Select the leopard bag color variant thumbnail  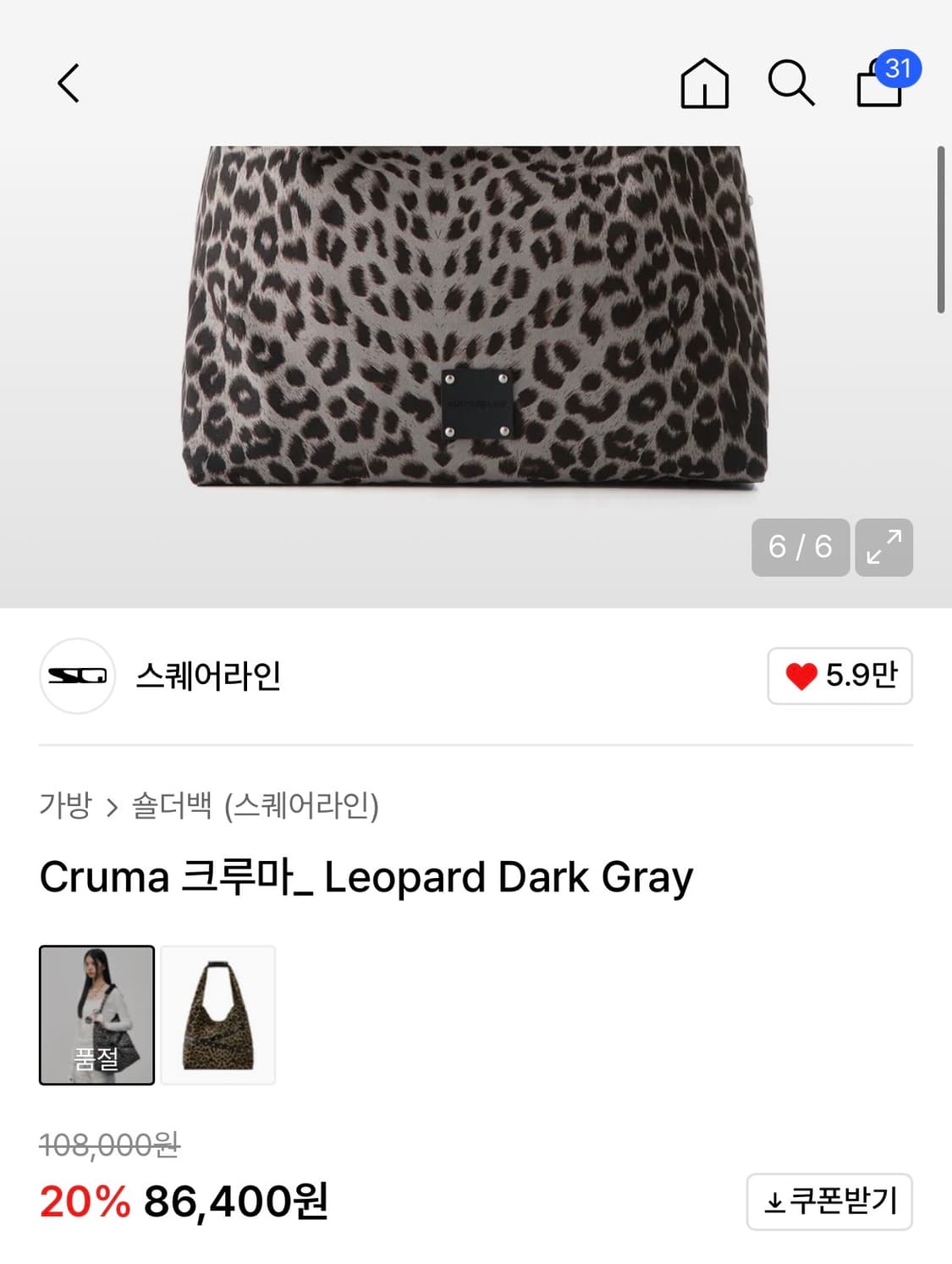point(217,1015)
